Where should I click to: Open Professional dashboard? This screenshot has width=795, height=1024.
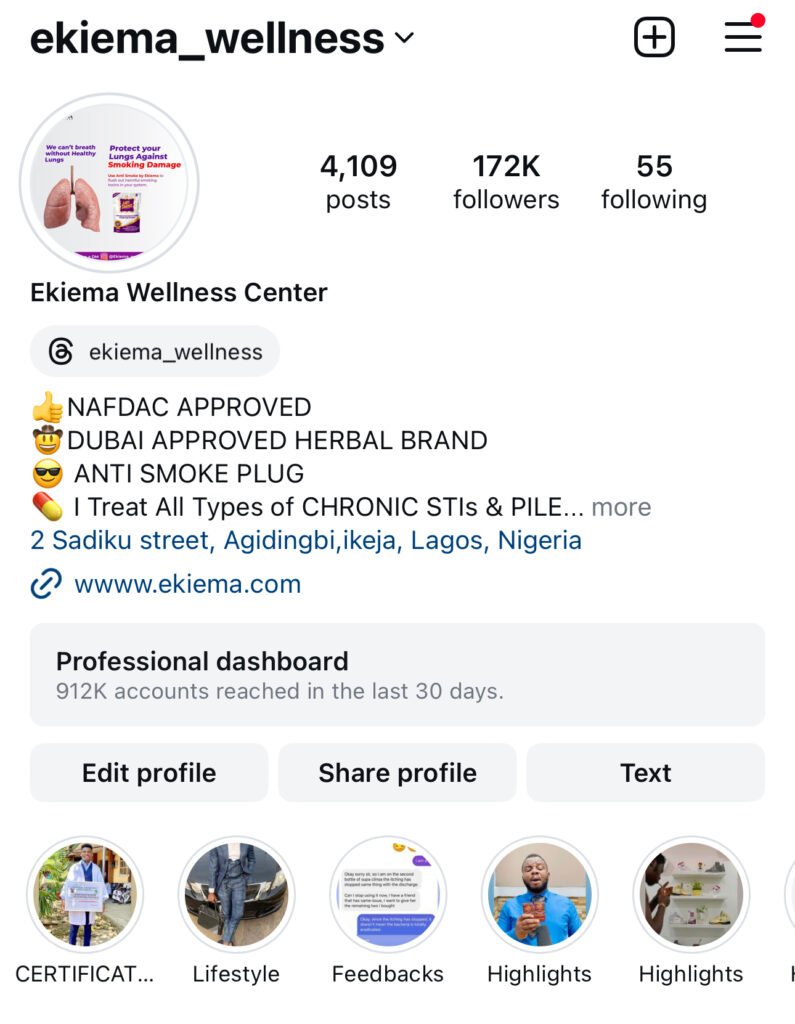coord(397,675)
